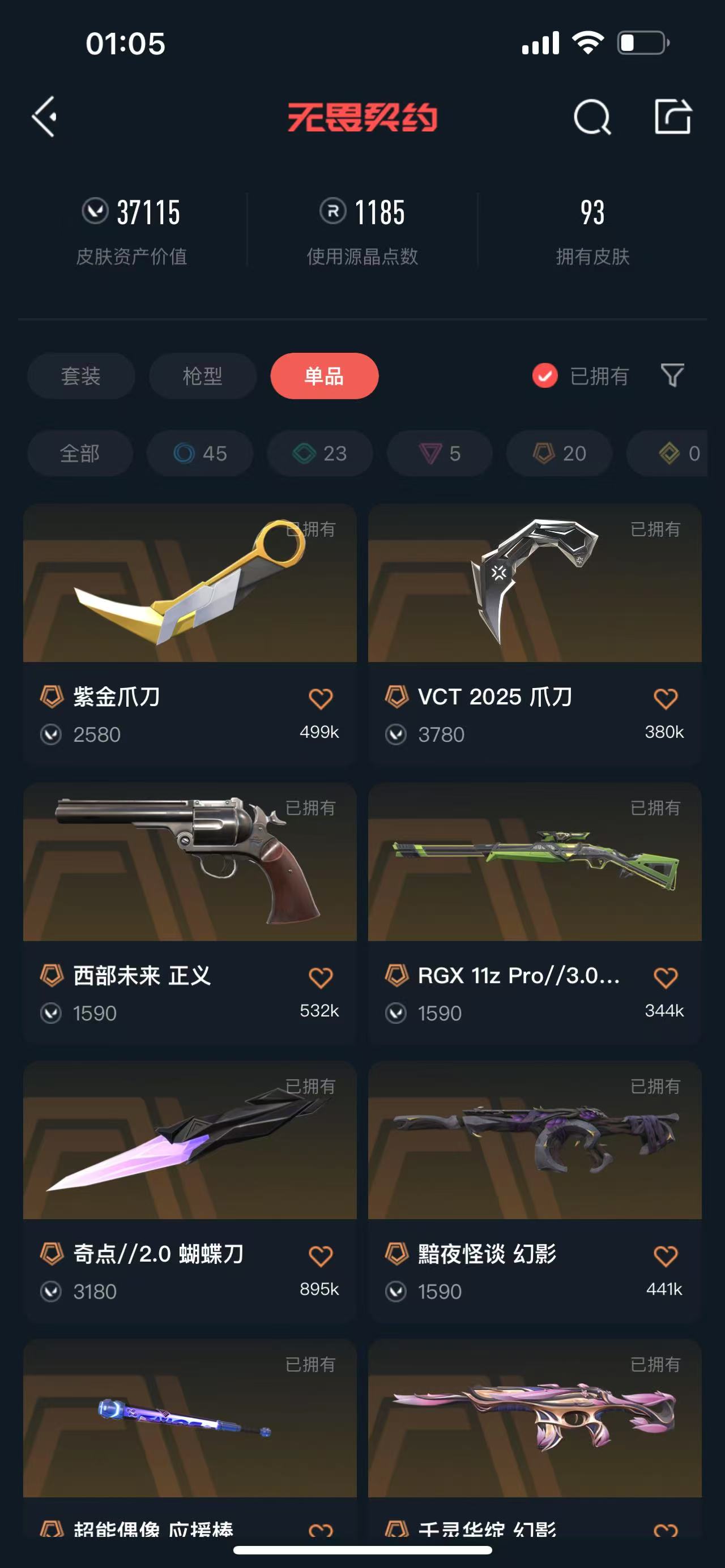Filter by the blue rarity chip showing 45

[x=201, y=454]
